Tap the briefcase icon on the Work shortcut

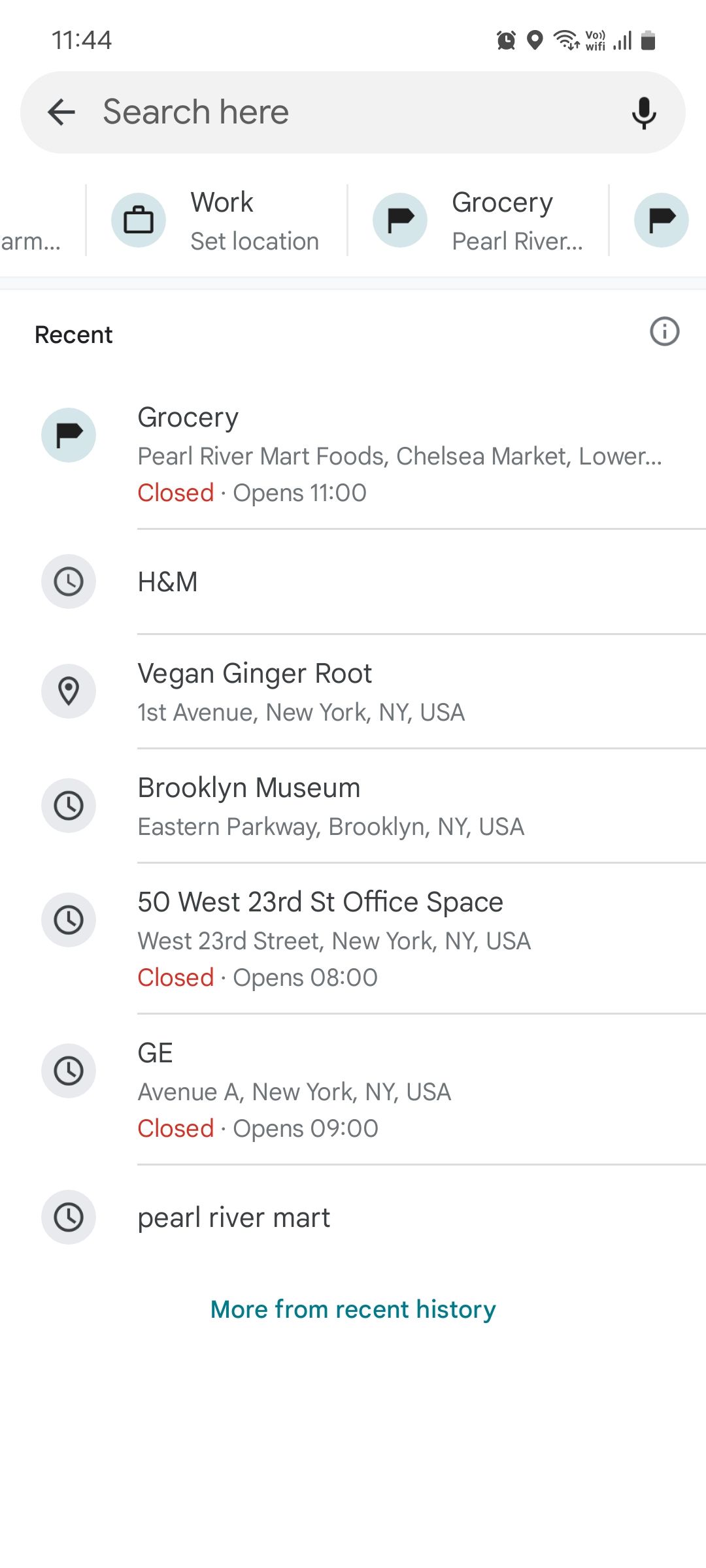[137, 220]
